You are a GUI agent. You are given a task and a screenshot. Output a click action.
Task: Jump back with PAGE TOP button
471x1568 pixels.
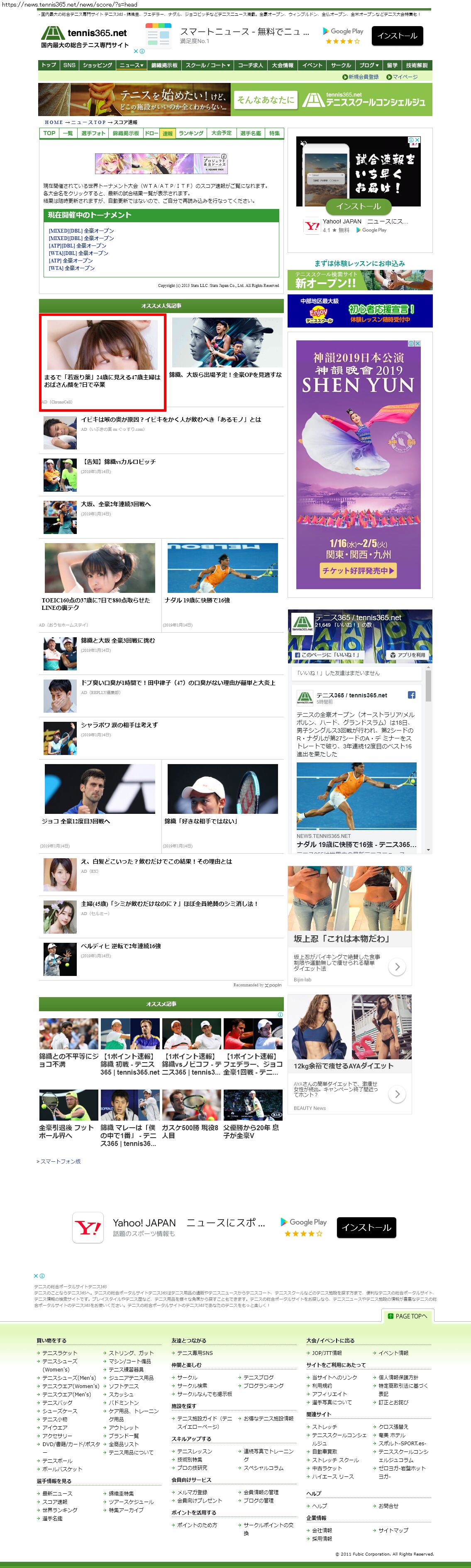click(407, 1316)
